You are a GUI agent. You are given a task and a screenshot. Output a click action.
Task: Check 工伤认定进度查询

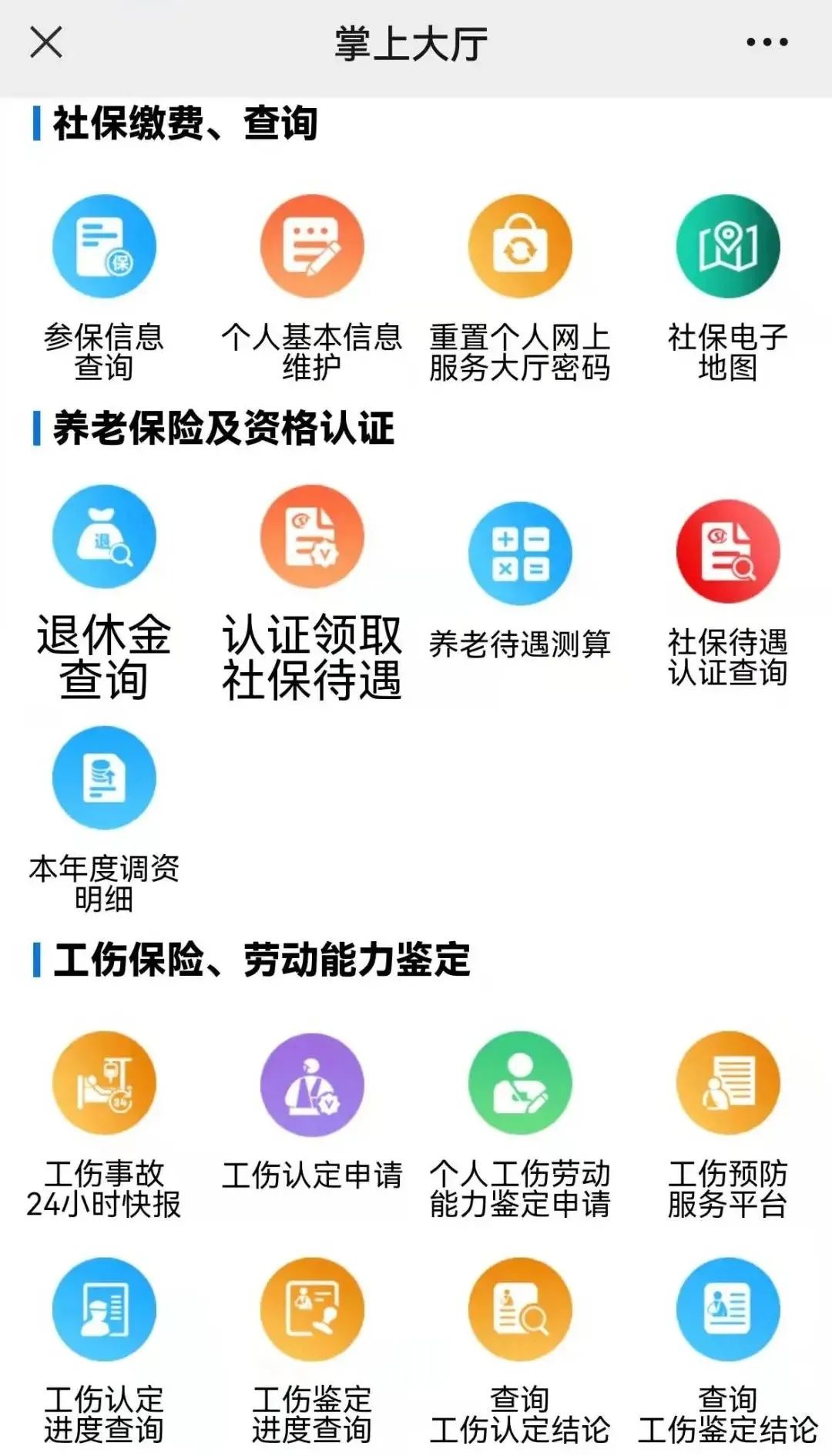pyautogui.click(x=104, y=1310)
